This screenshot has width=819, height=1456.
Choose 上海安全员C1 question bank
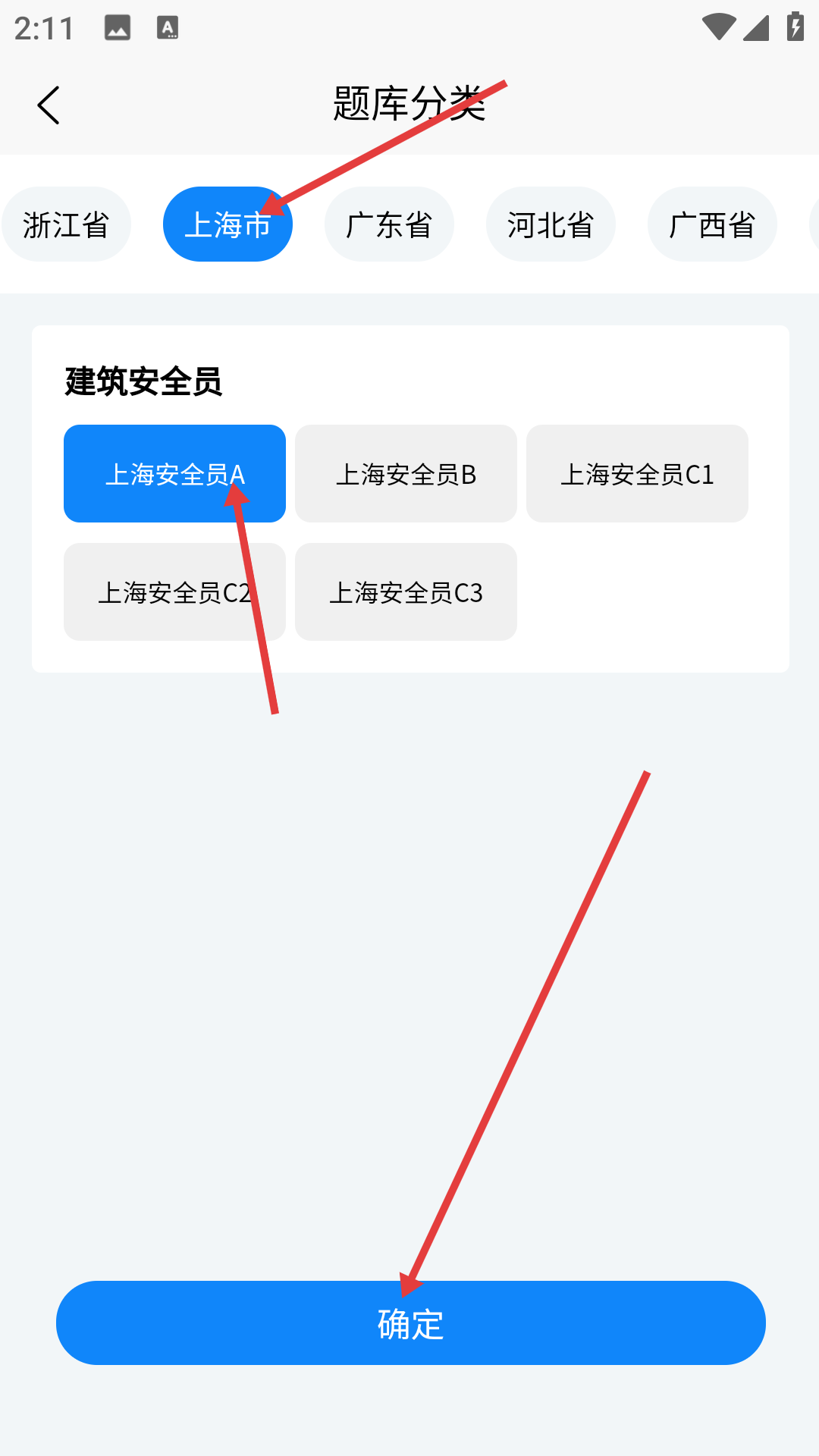pyautogui.click(x=637, y=474)
